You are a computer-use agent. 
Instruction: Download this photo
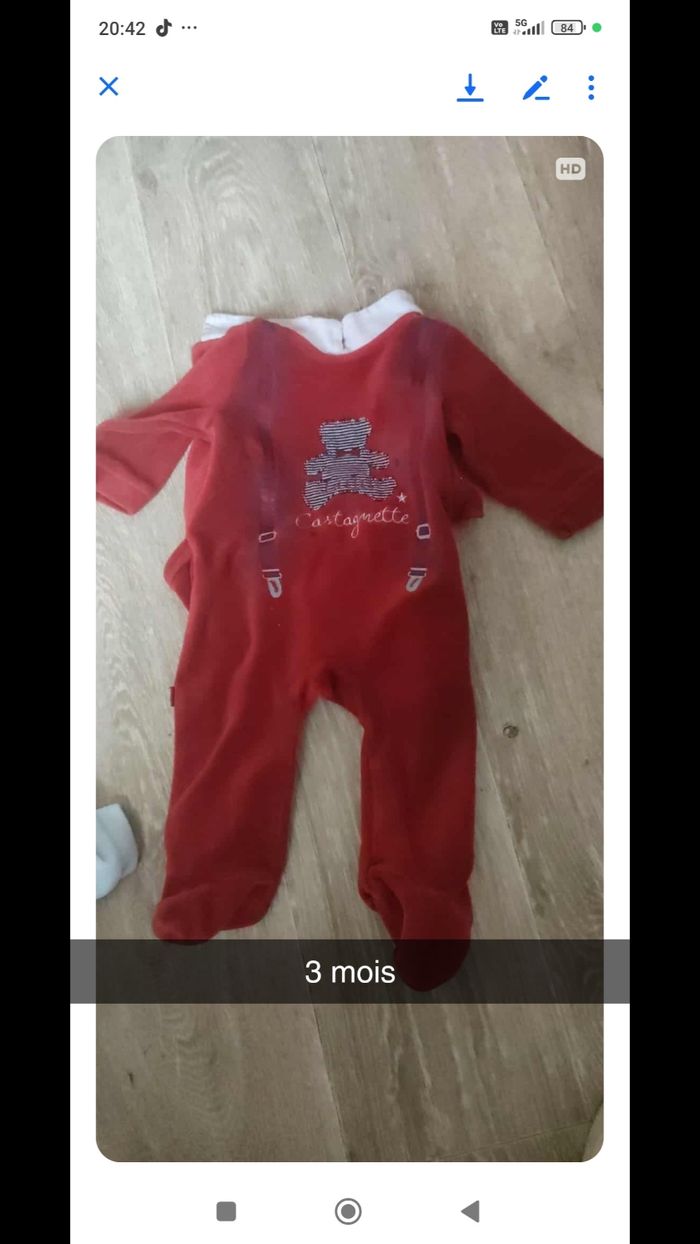tap(470, 88)
